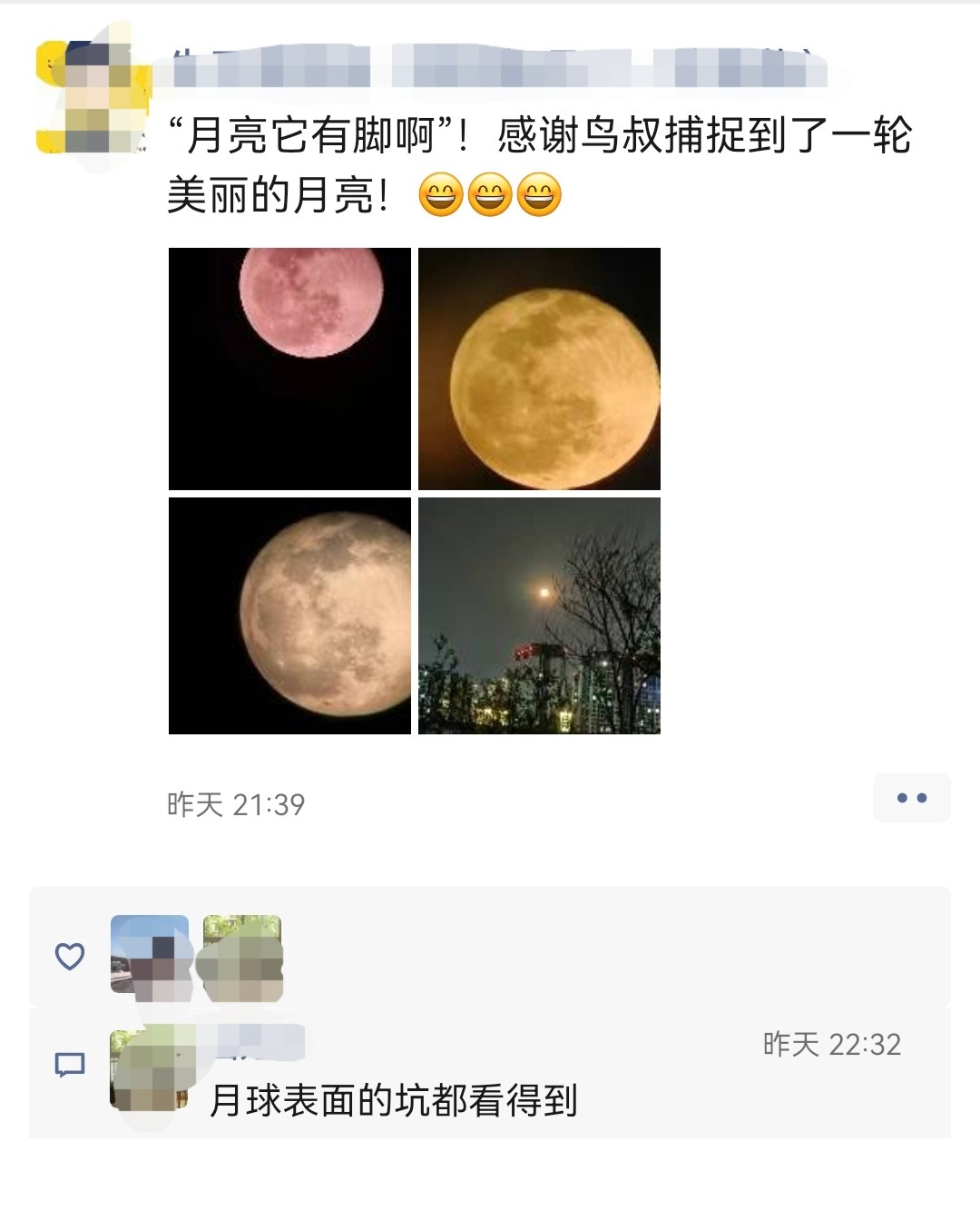
Task: Open the second liker's avatar
Action: click(242, 957)
